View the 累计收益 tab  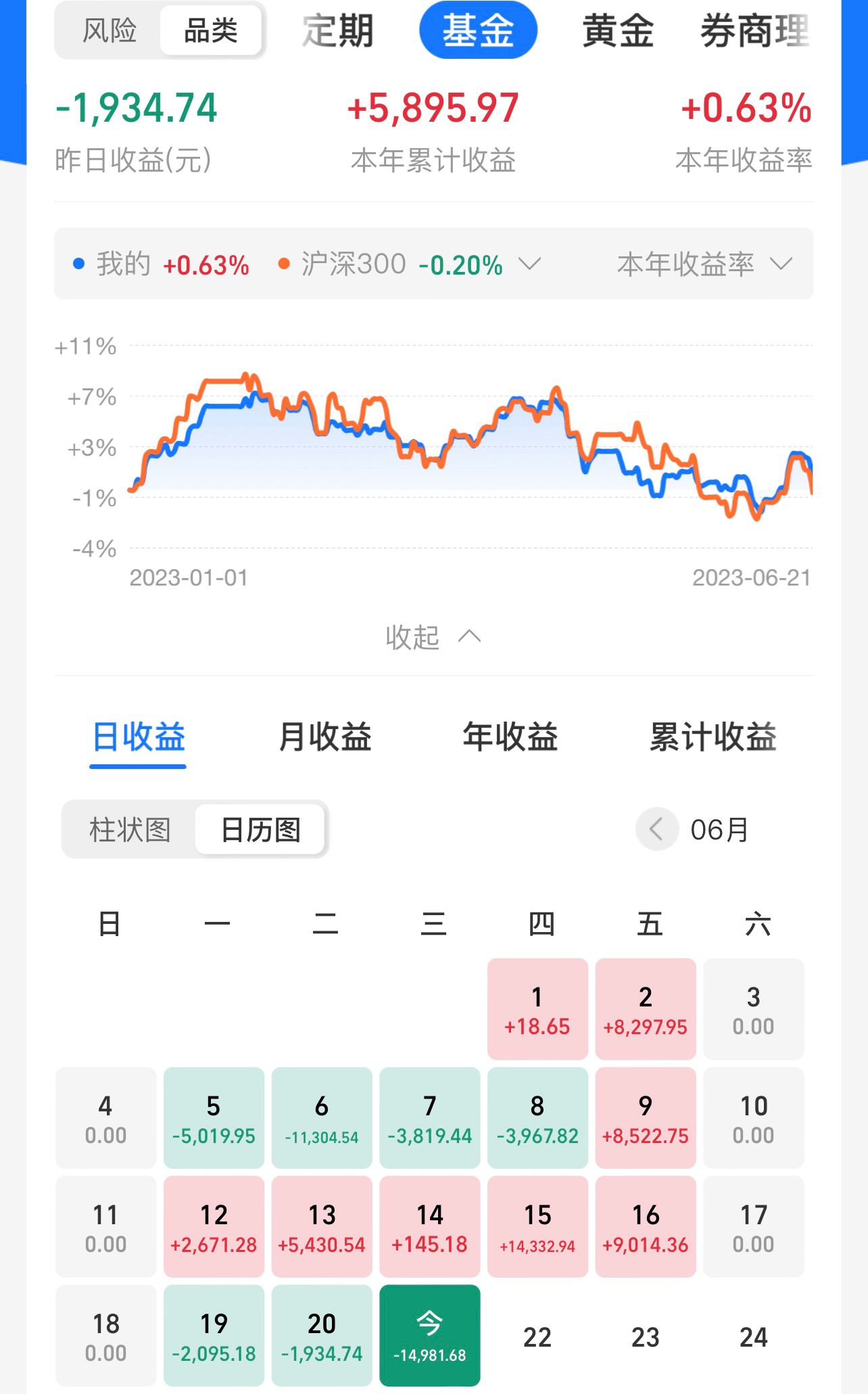[713, 737]
